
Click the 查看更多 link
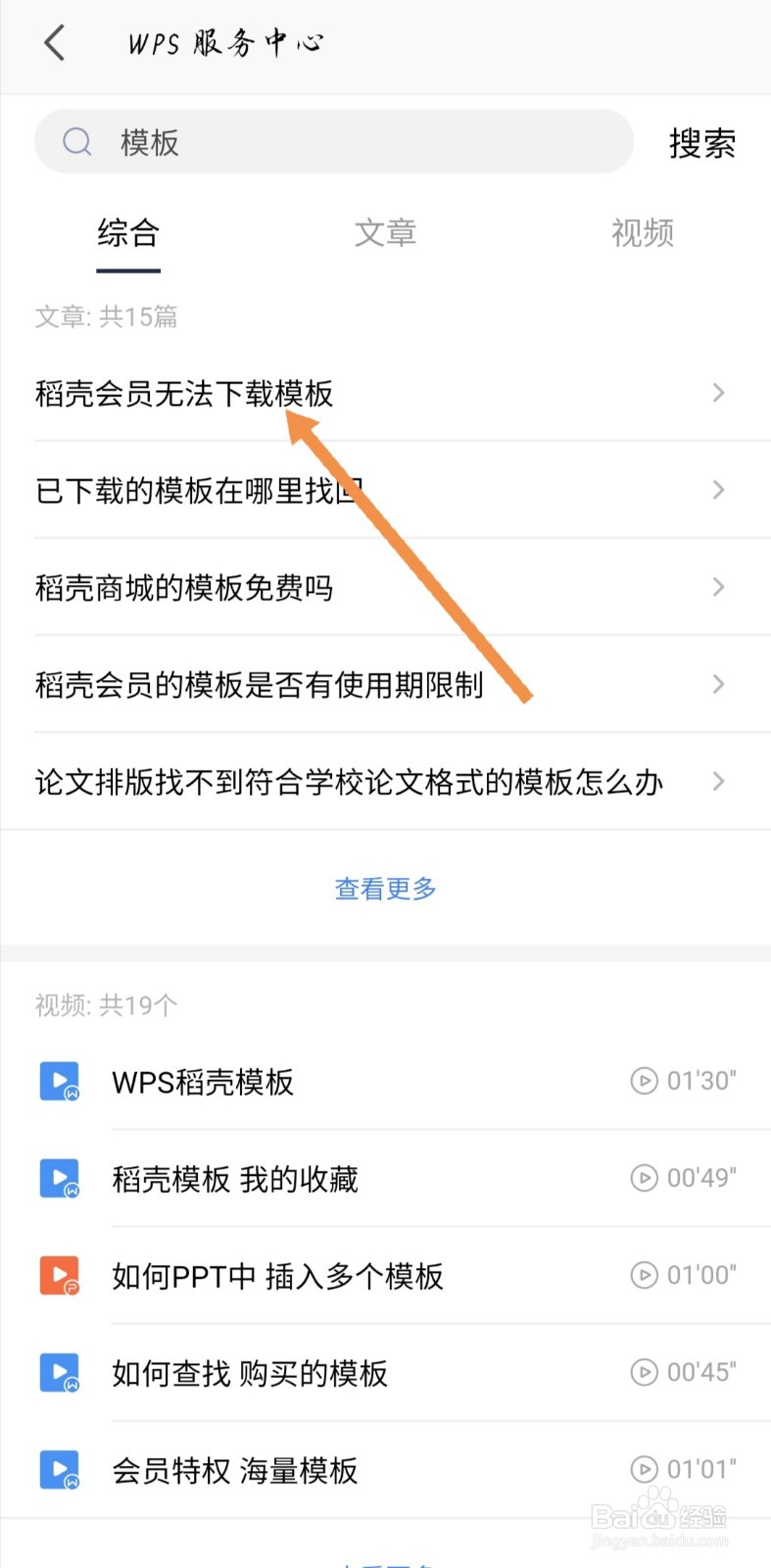[385, 888]
